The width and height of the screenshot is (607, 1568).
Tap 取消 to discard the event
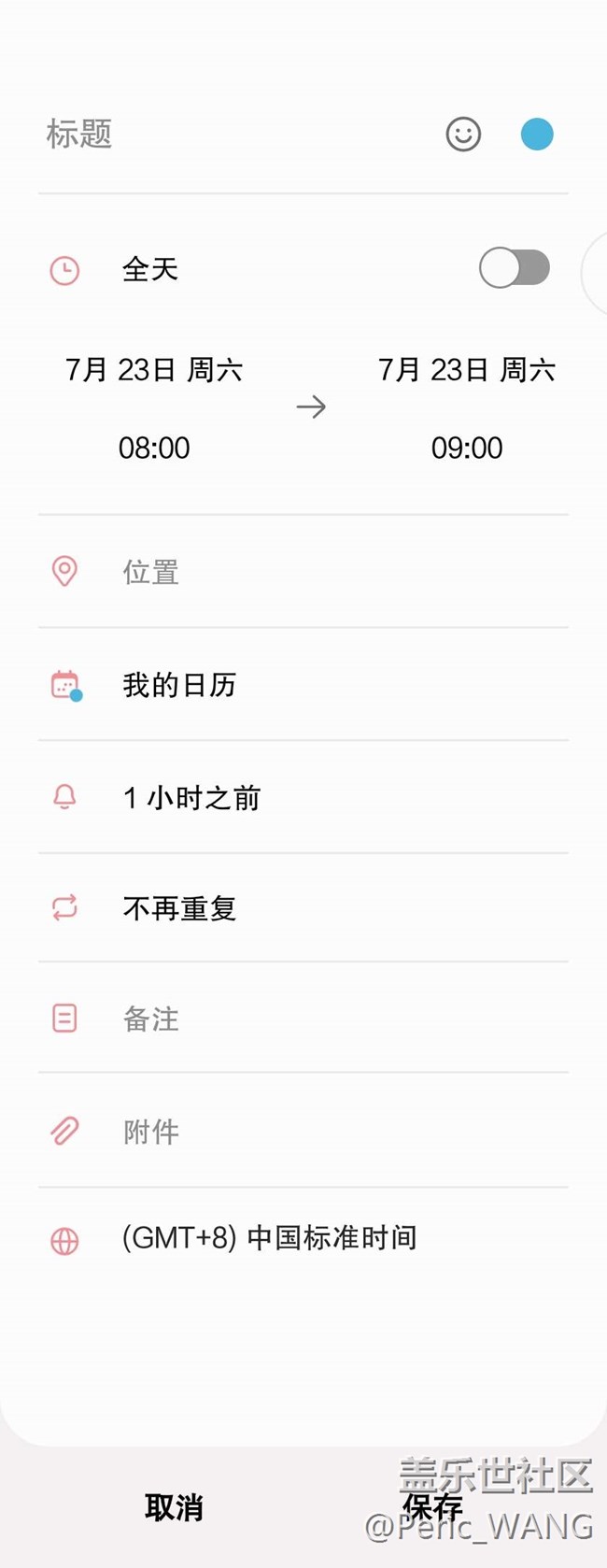[x=174, y=1506]
